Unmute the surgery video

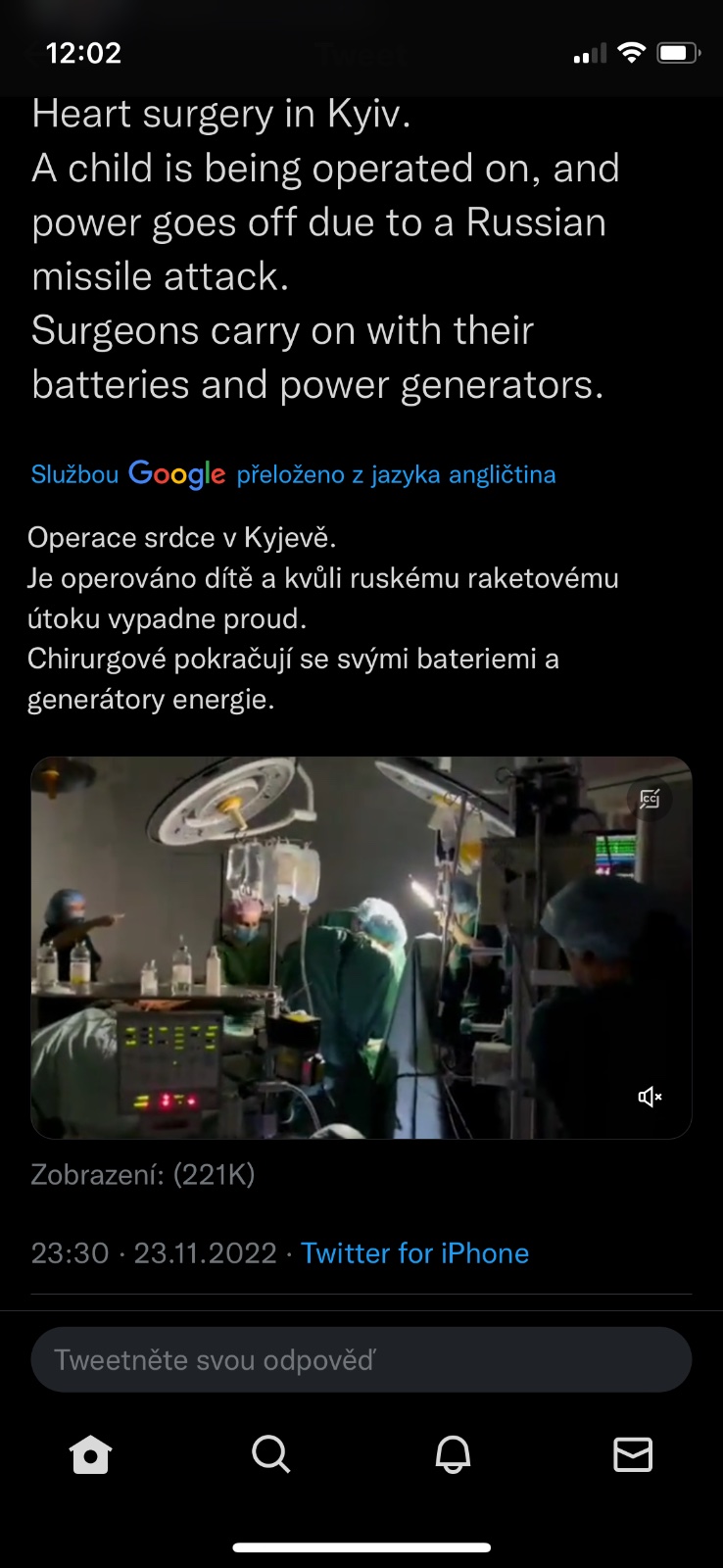[650, 1097]
